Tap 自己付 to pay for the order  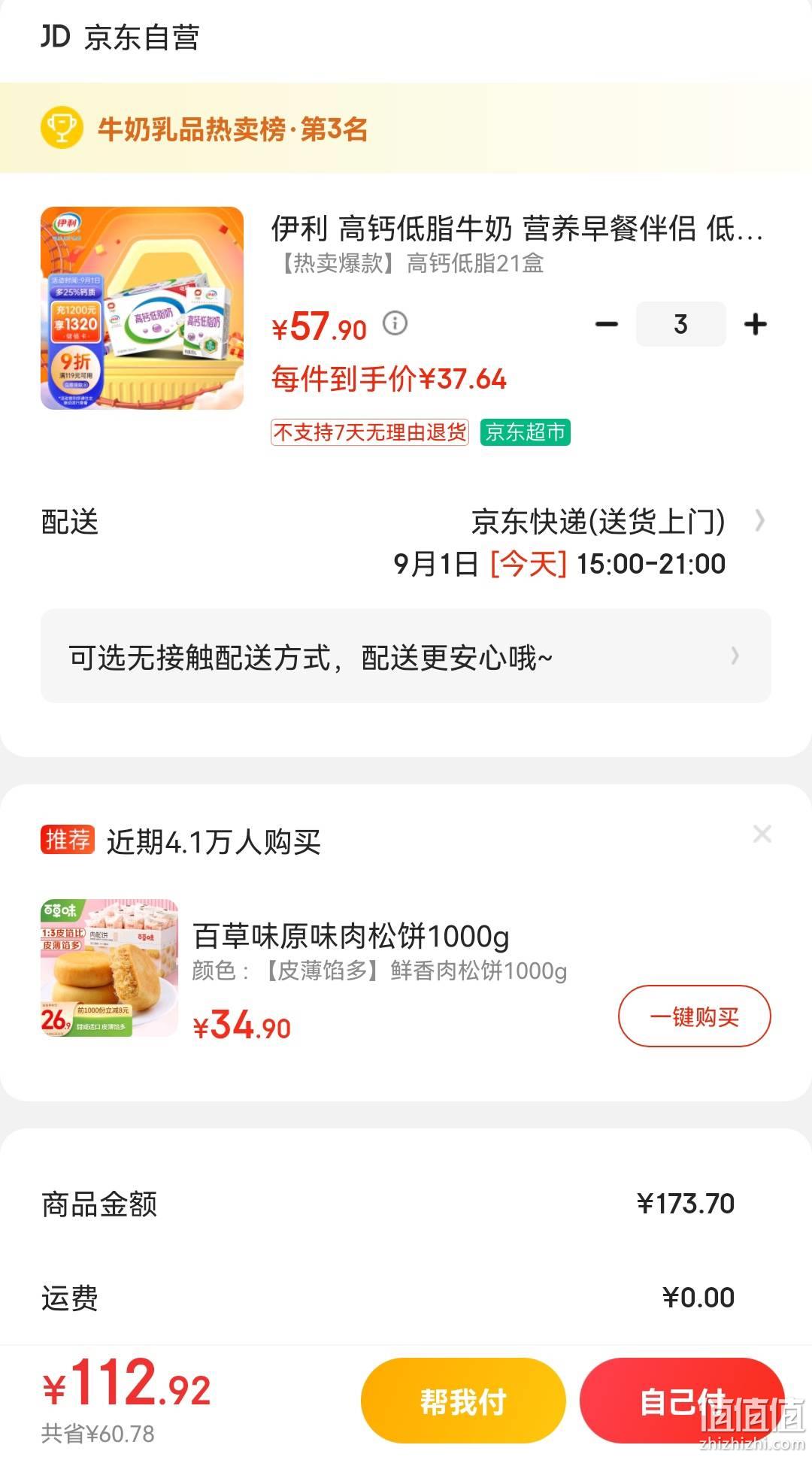coord(682,1401)
